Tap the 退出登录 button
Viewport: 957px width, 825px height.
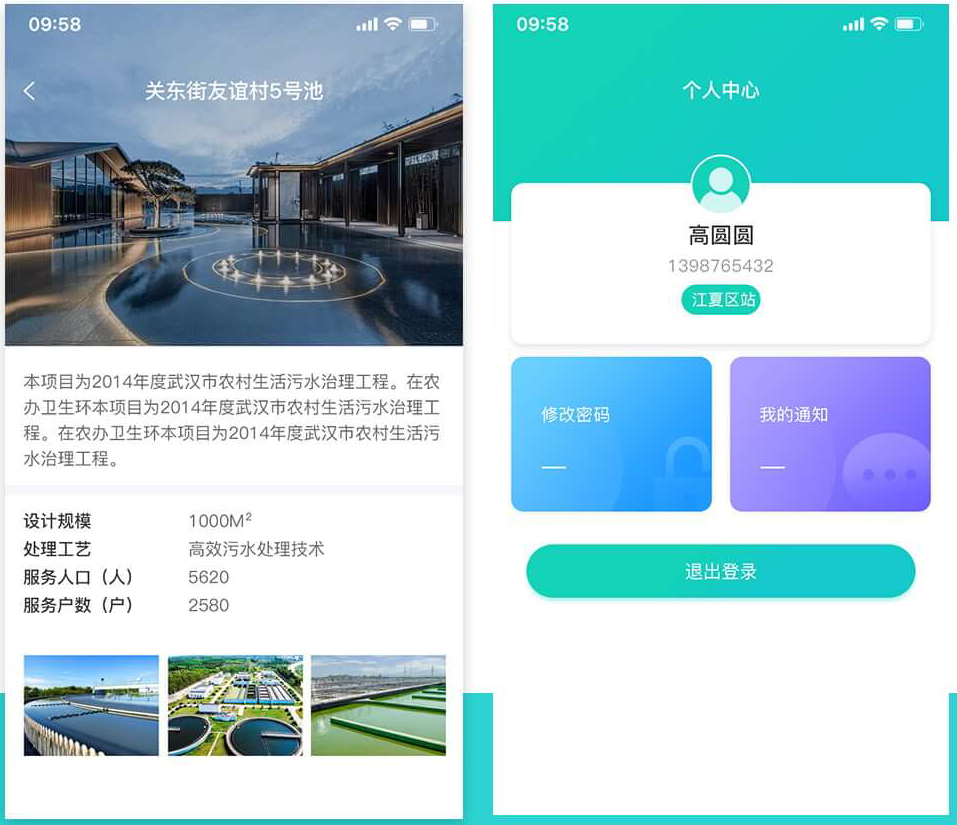(720, 572)
